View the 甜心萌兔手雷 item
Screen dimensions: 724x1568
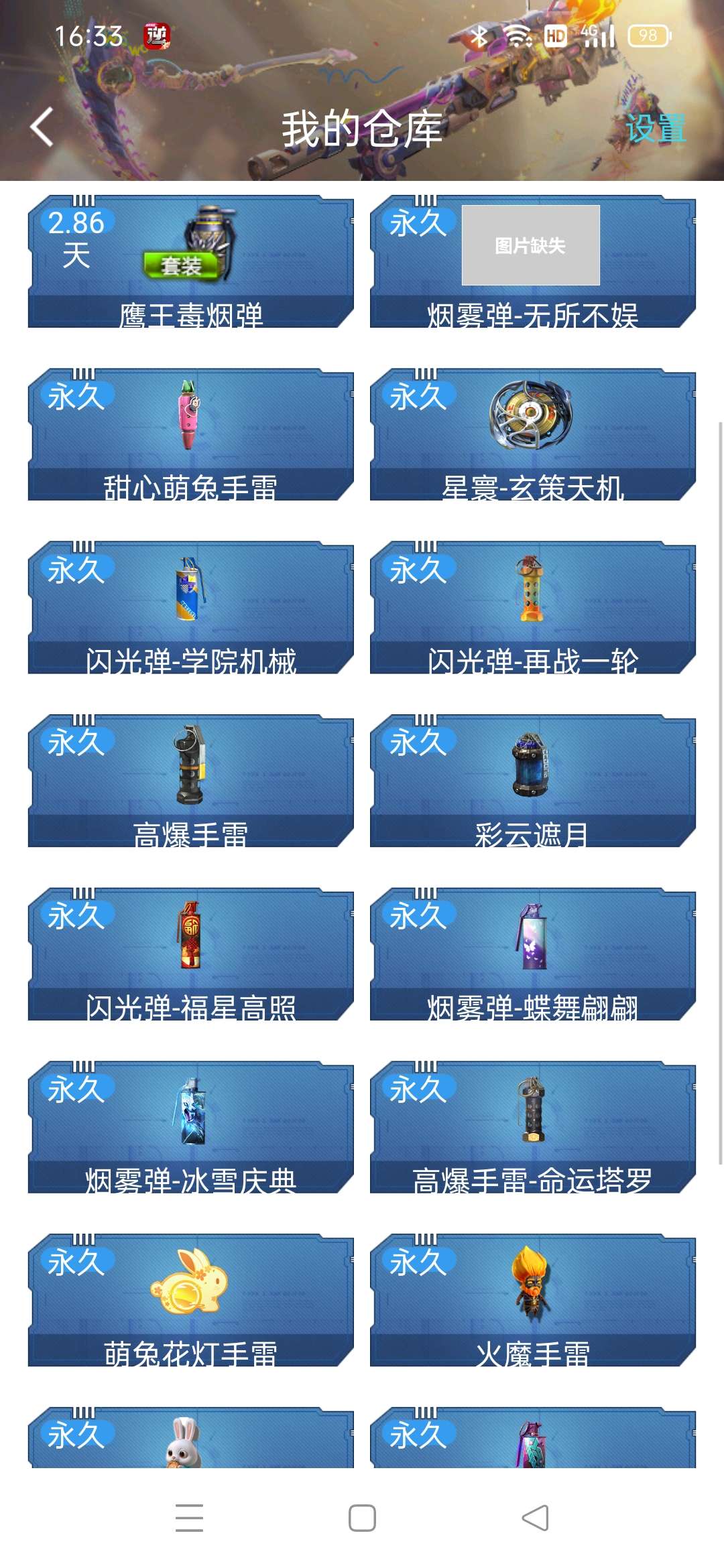coord(191,434)
